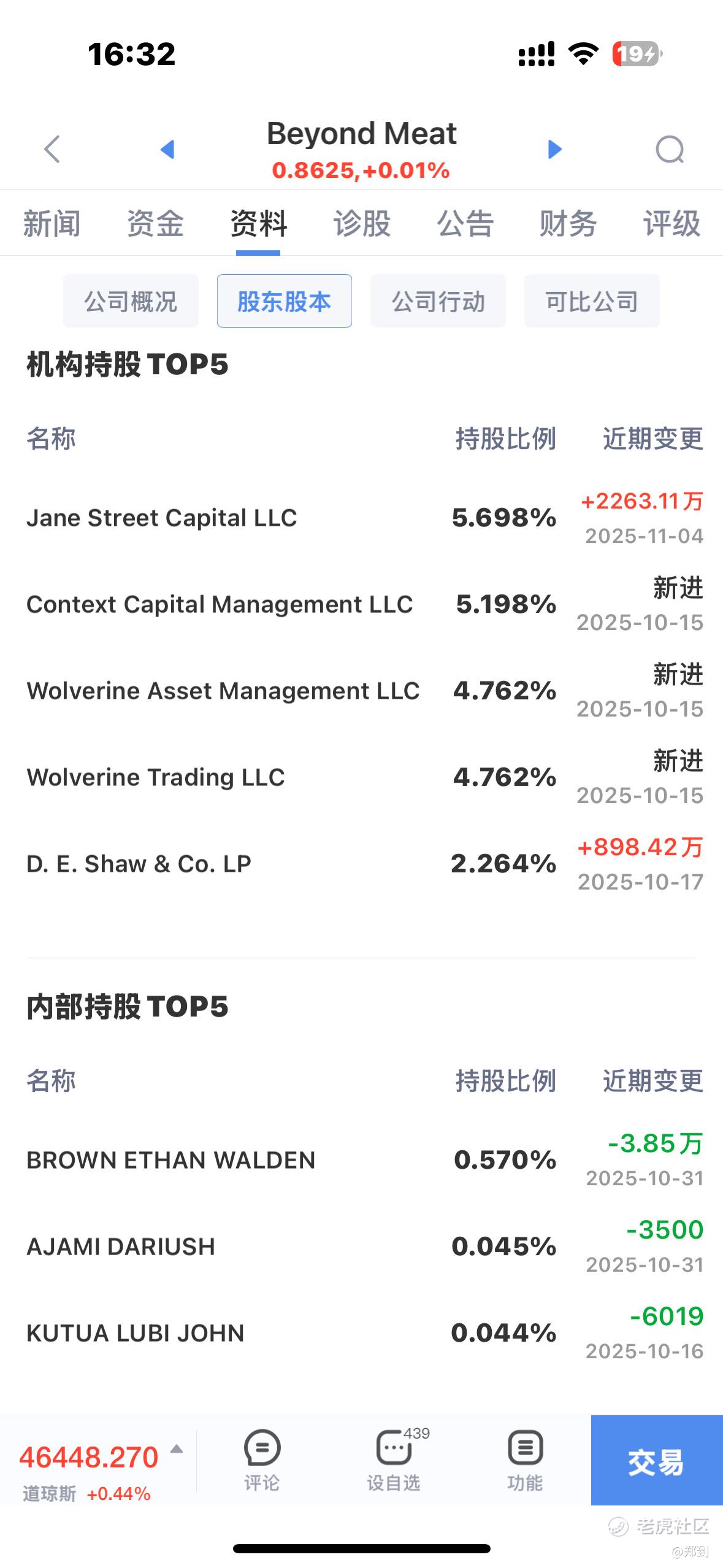This screenshot has height=1568, width=723.
Task: Switch to the 新闻 tab
Action: coord(52,223)
